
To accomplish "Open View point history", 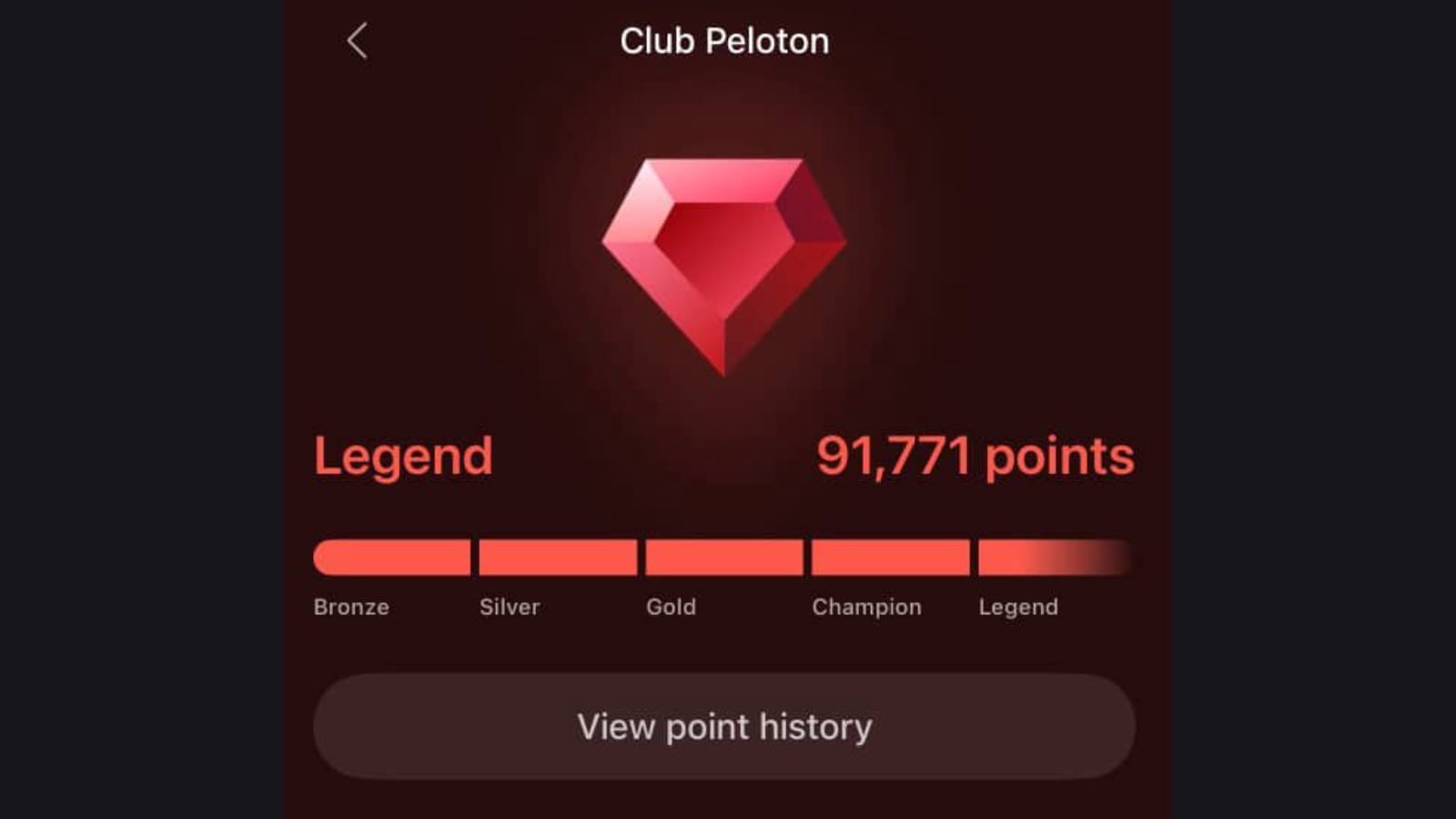I will coord(724,726).
